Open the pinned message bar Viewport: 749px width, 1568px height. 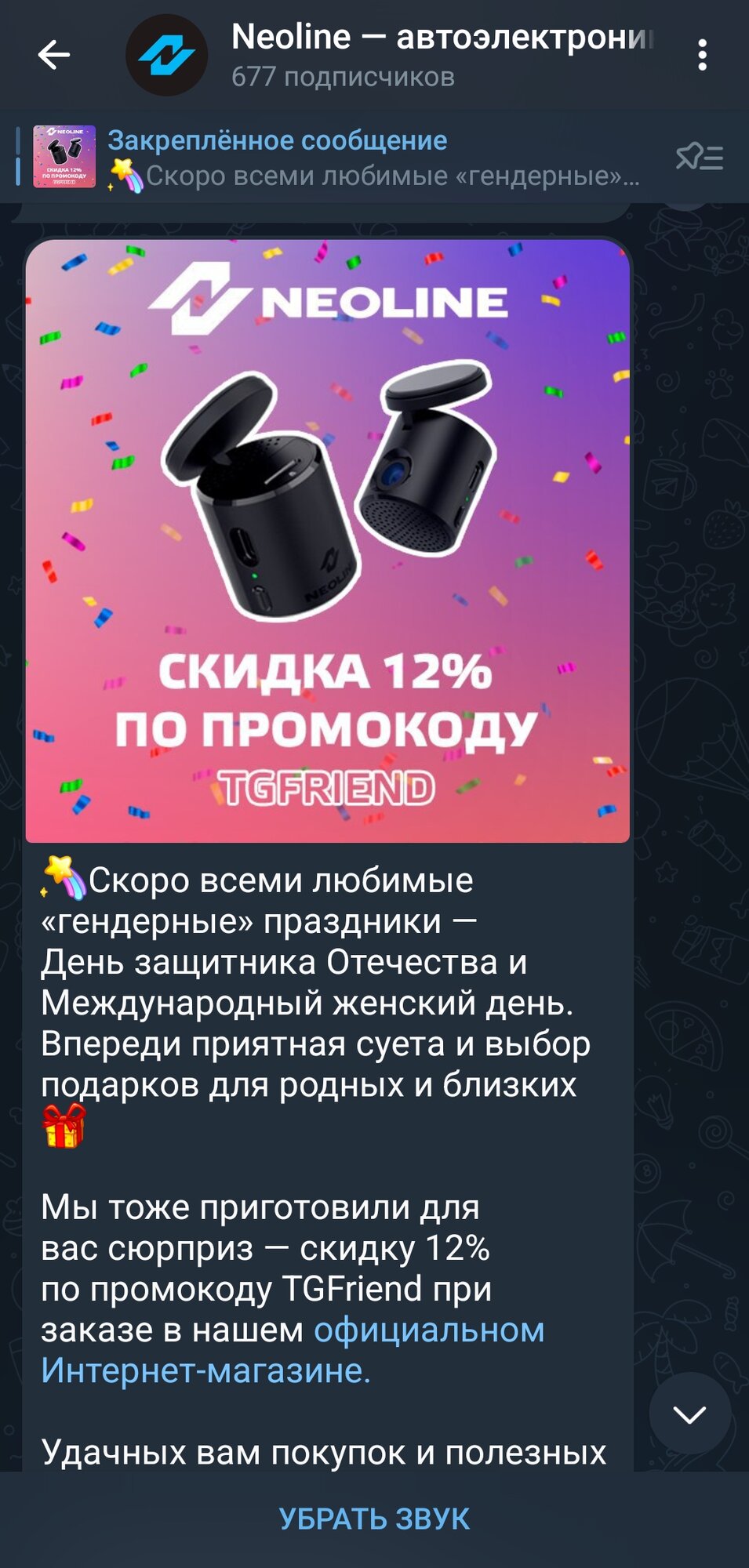click(x=337, y=158)
